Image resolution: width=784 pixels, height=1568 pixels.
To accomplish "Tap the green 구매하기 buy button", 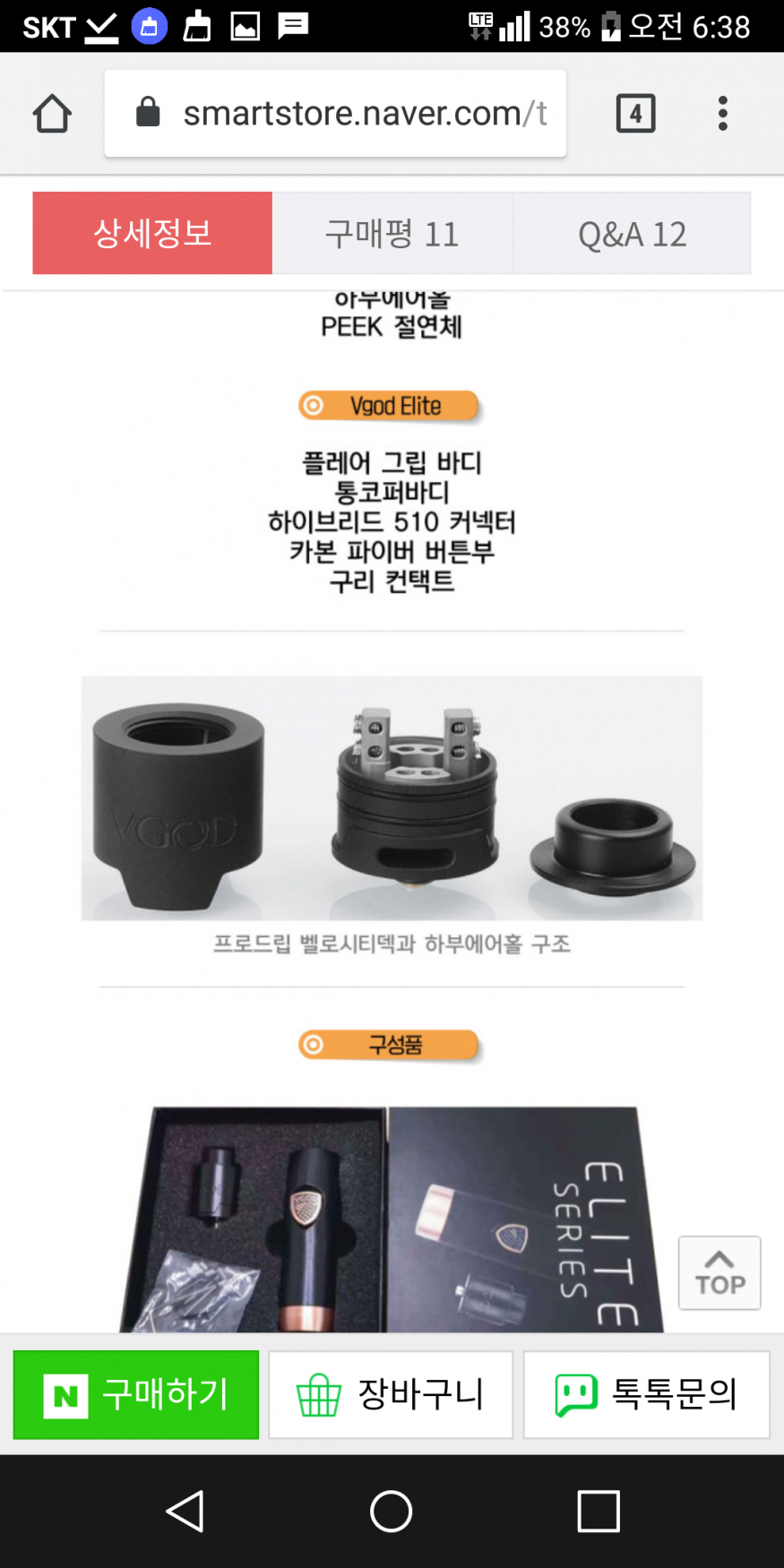I will click(x=136, y=1395).
